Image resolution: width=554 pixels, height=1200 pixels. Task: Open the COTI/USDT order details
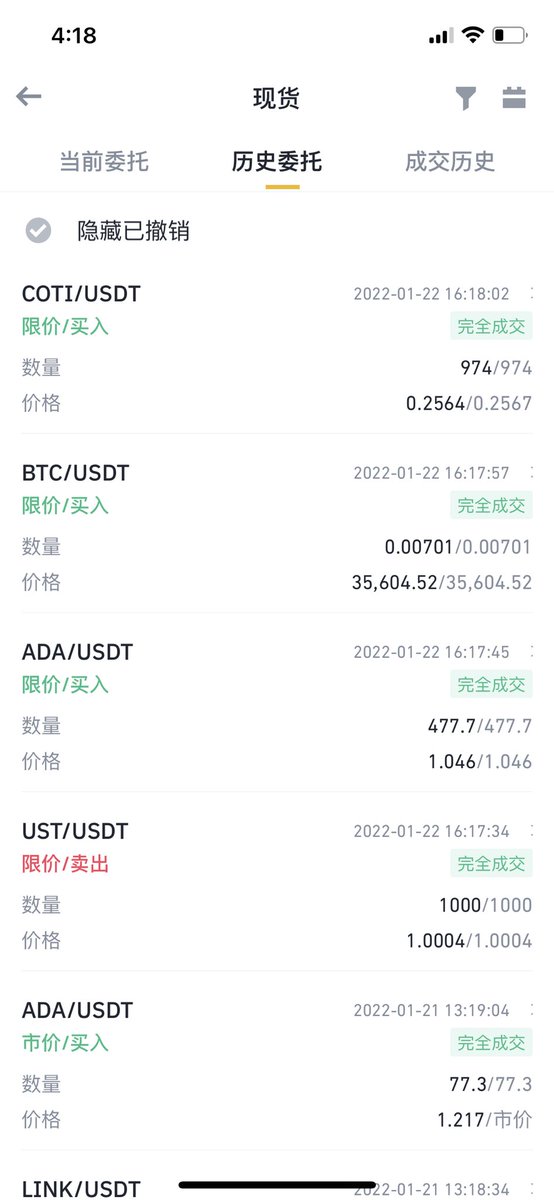277,348
